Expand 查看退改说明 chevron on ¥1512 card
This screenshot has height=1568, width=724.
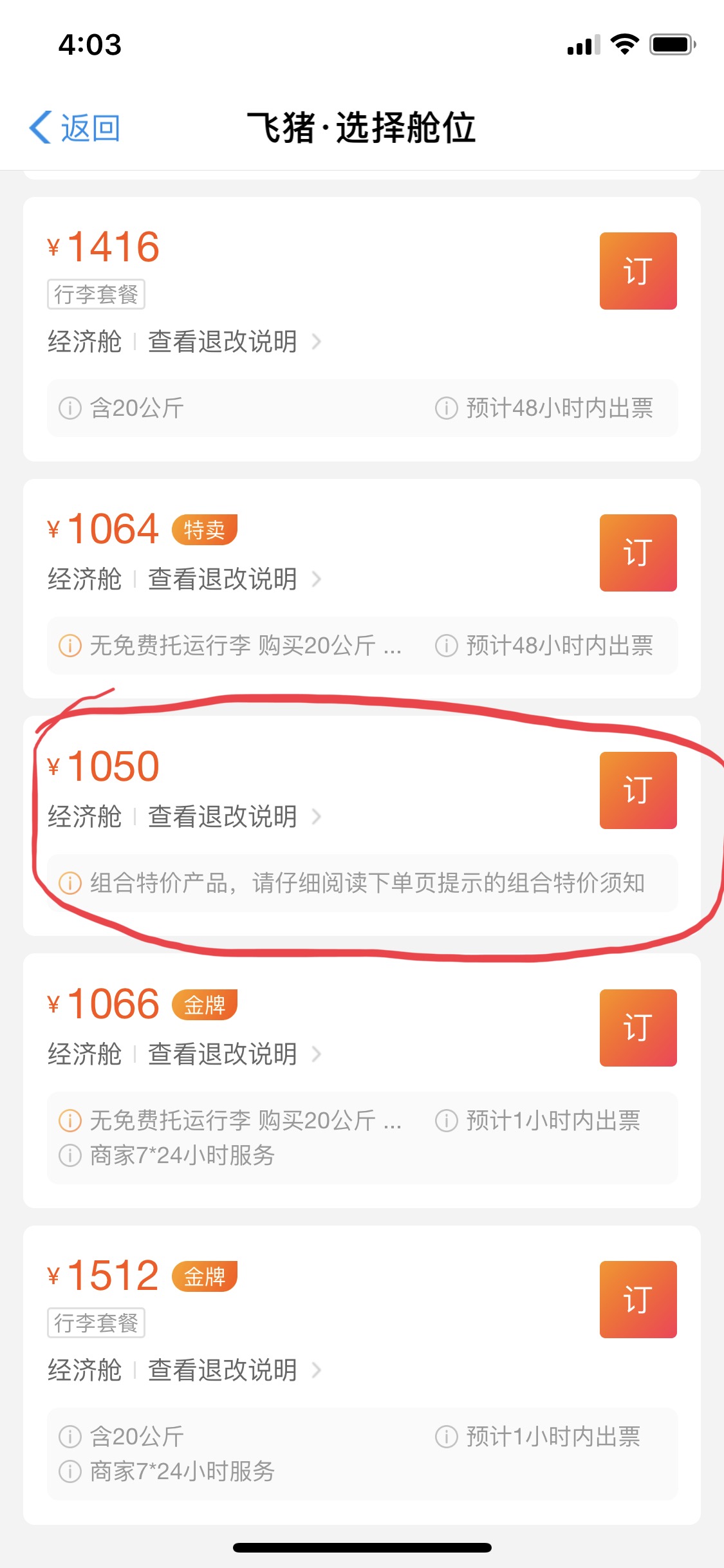317,1370
